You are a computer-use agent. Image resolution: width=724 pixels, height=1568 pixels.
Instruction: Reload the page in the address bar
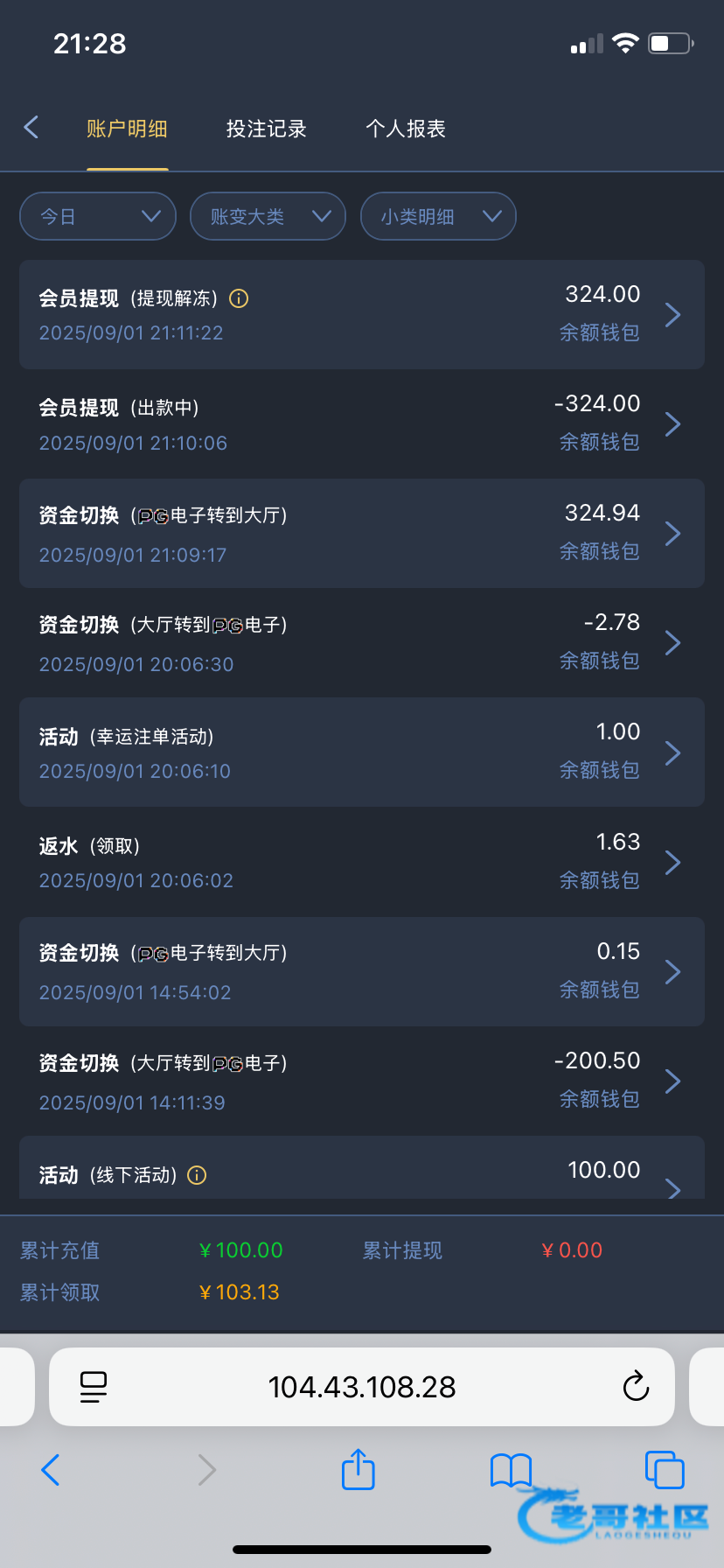click(636, 1386)
